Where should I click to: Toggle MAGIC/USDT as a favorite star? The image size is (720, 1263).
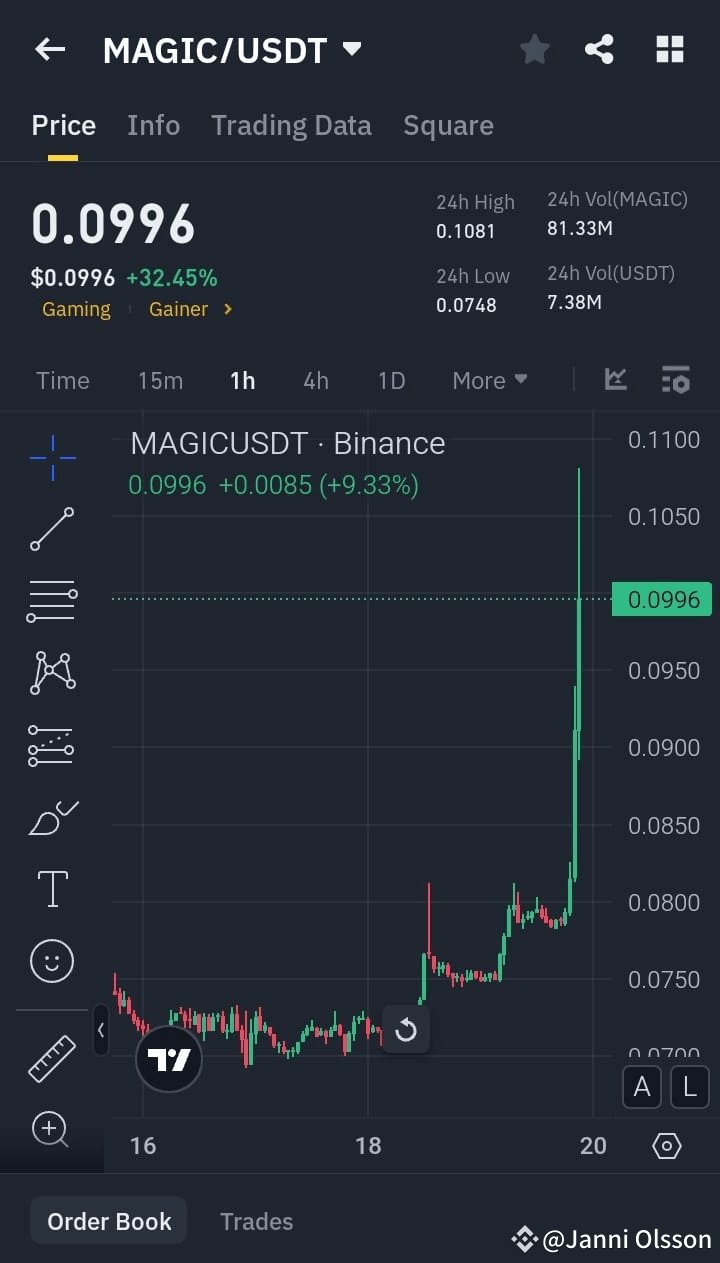tap(534, 49)
